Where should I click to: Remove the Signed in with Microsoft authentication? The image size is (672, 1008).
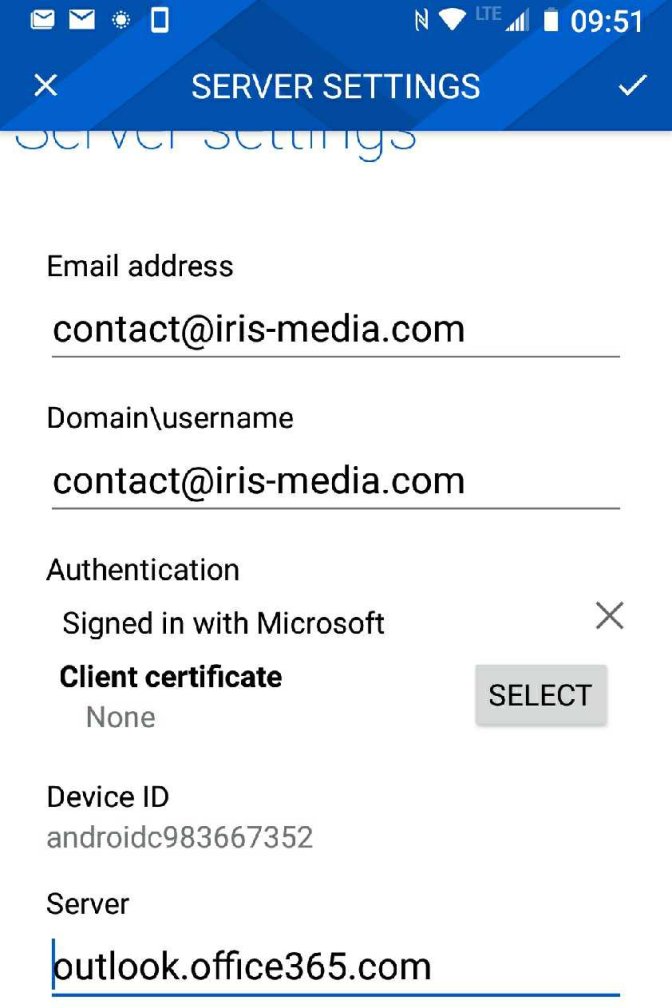[609, 616]
